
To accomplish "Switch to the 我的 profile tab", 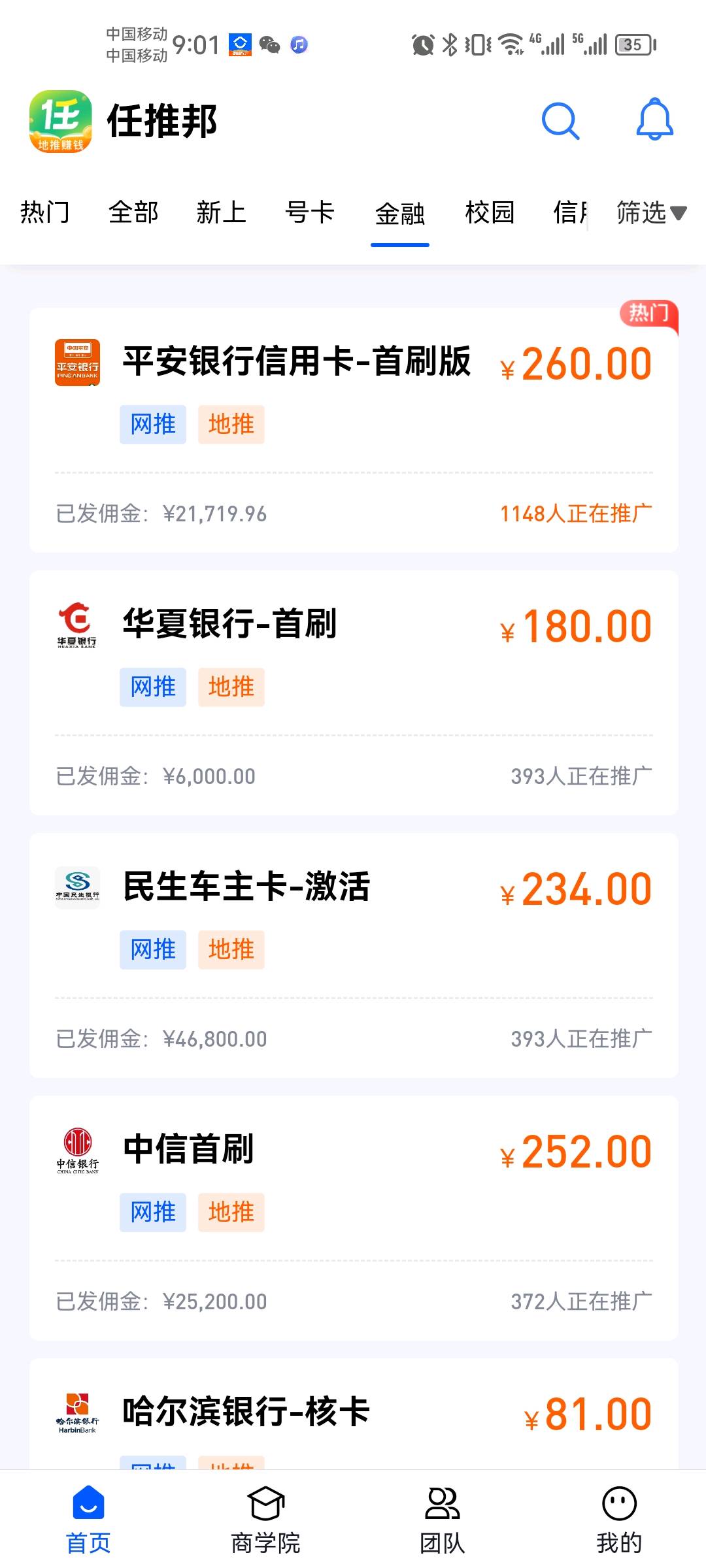I will [x=619, y=1520].
